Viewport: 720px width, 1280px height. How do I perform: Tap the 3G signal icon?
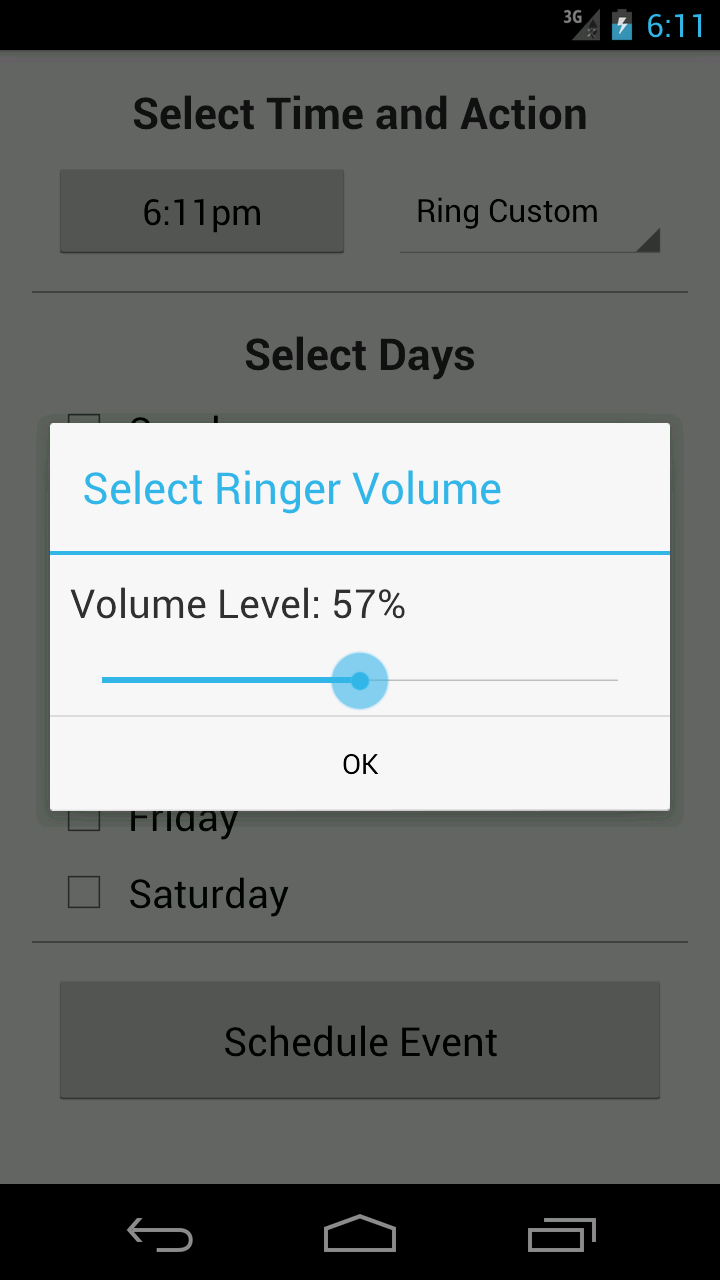click(578, 25)
